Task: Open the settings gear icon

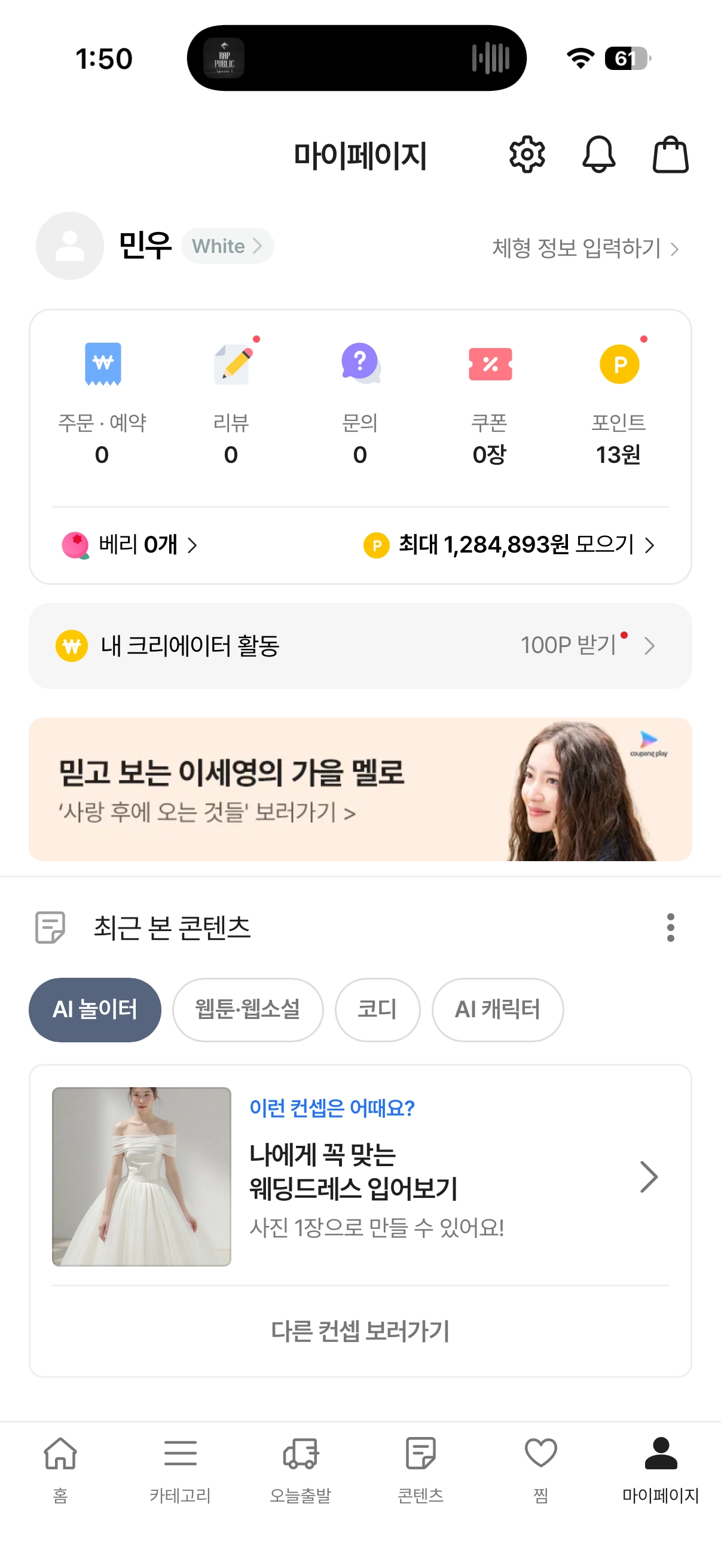Action: tap(526, 155)
